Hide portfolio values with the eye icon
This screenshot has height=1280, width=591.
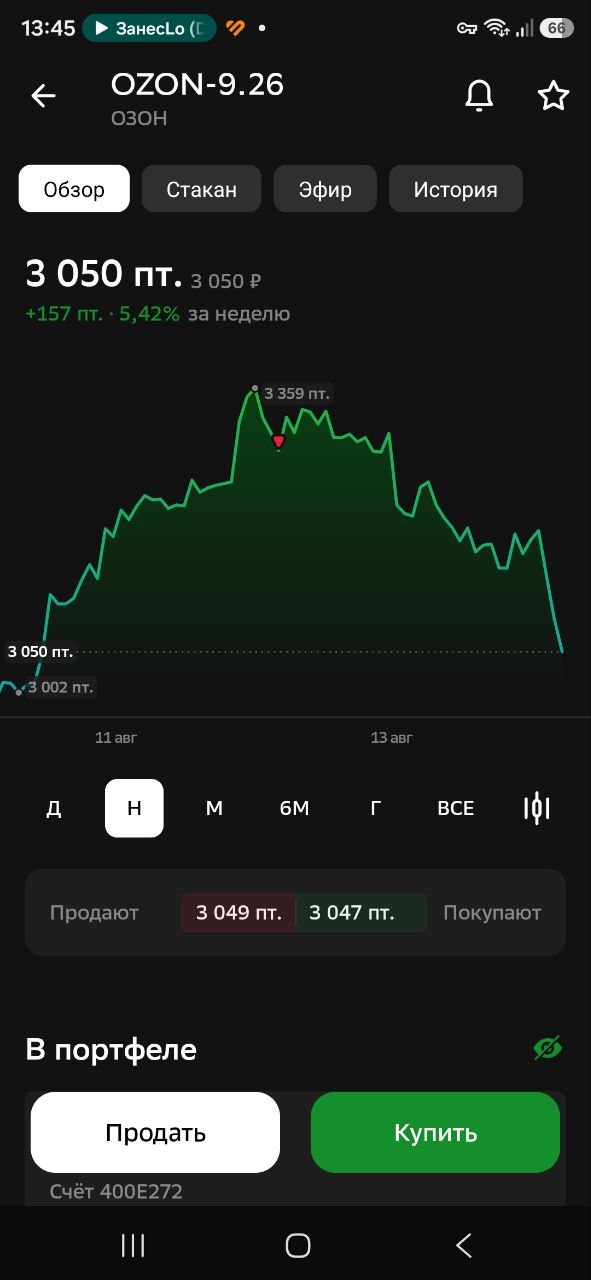click(547, 1048)
